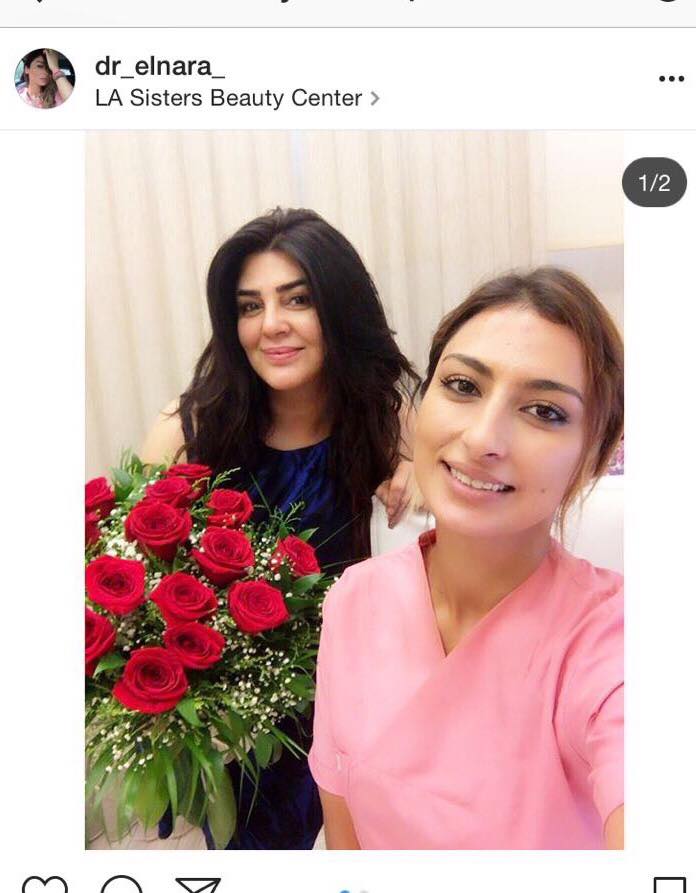Comment on this post
696x893 pixels.
point(122,886)
